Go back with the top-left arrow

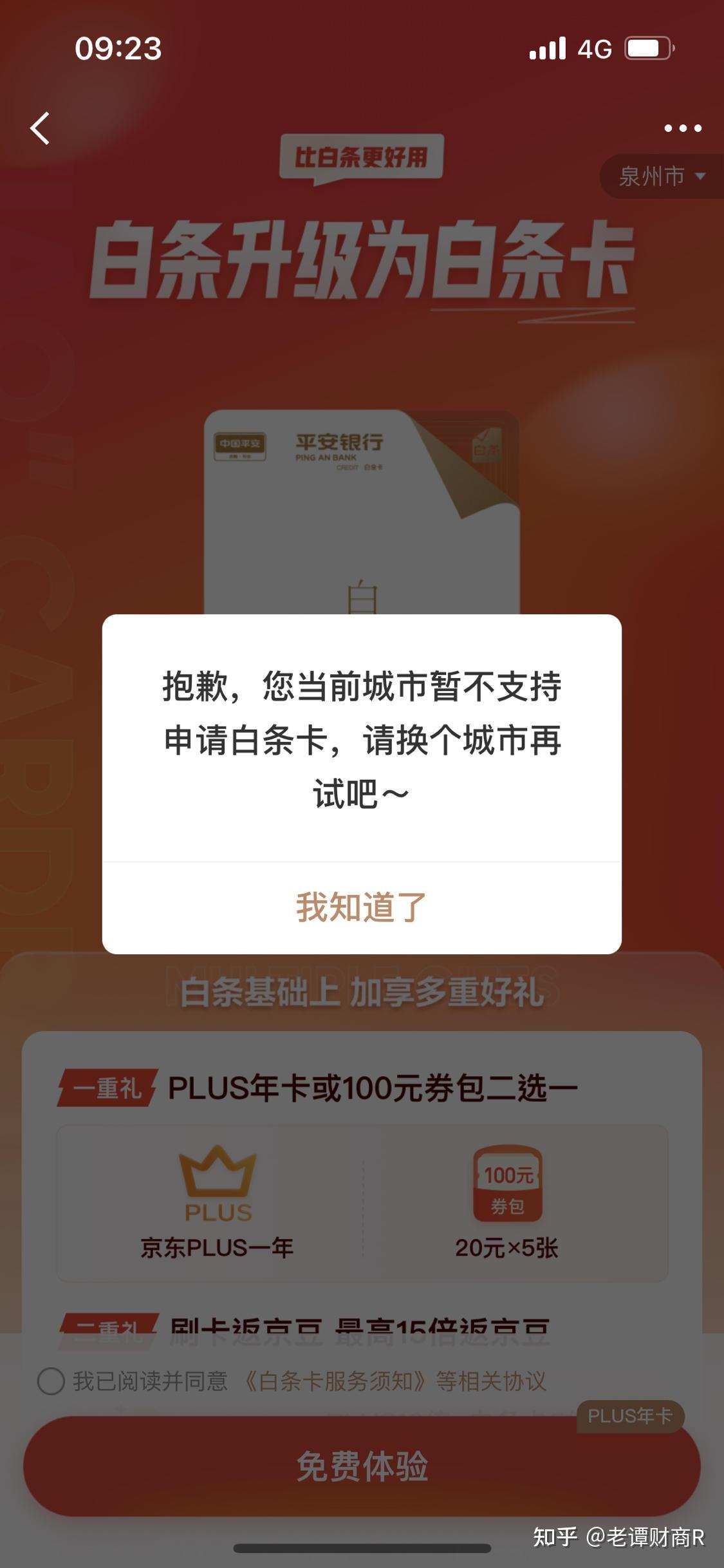[41, 128]
